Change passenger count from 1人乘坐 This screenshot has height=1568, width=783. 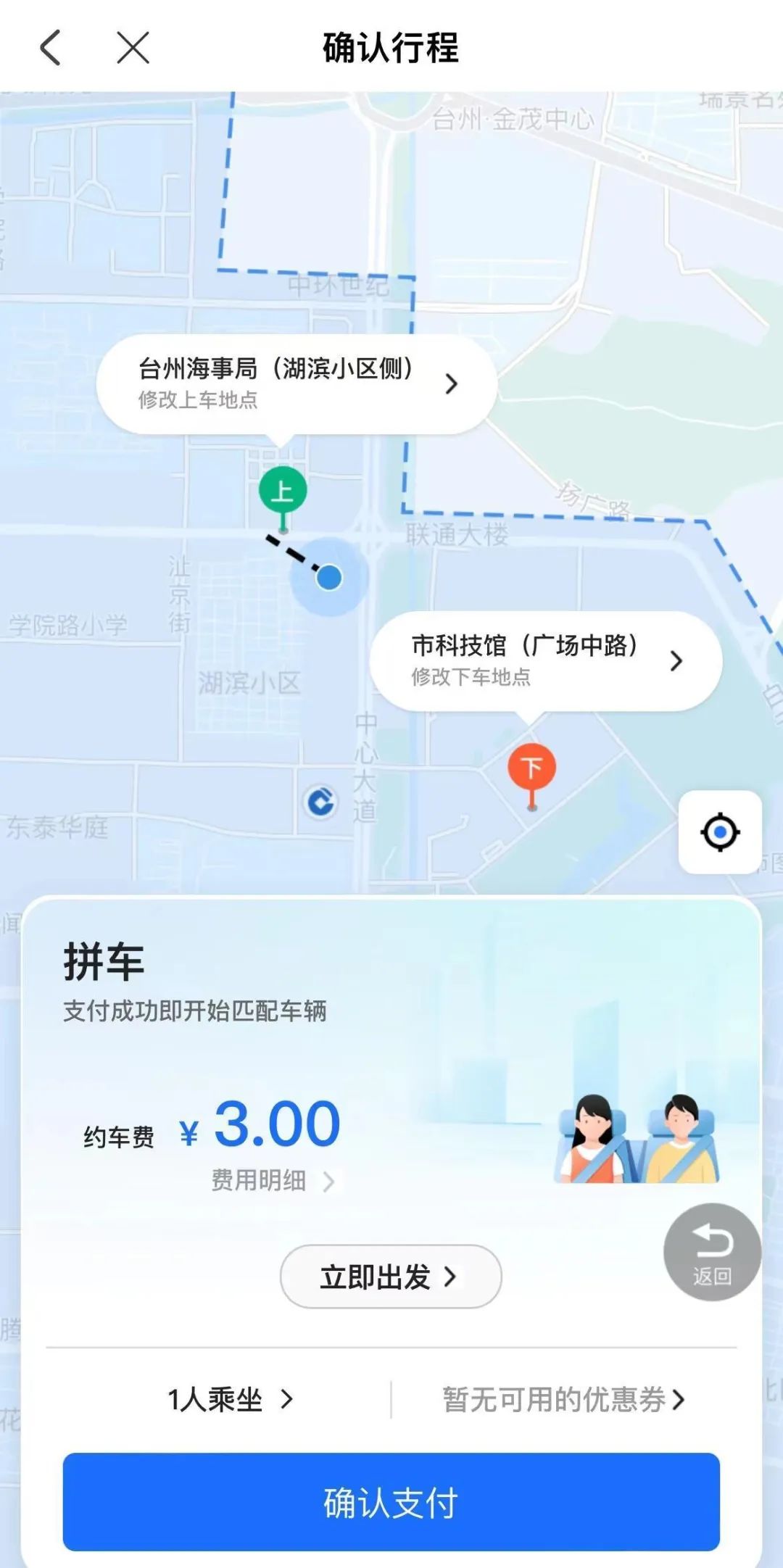pyautogui.click(x=229, y=1399)
